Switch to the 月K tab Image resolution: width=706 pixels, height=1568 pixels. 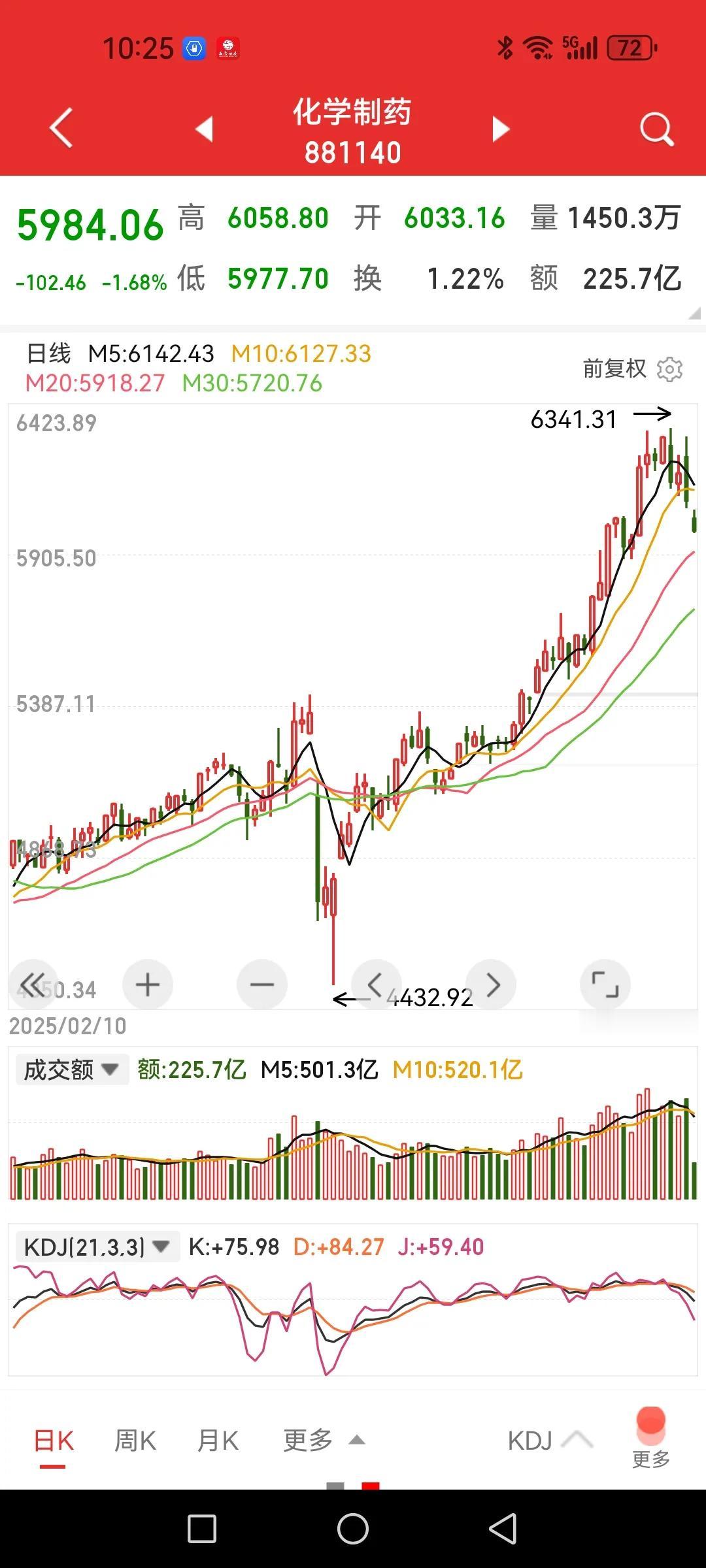coord(218,1441)
